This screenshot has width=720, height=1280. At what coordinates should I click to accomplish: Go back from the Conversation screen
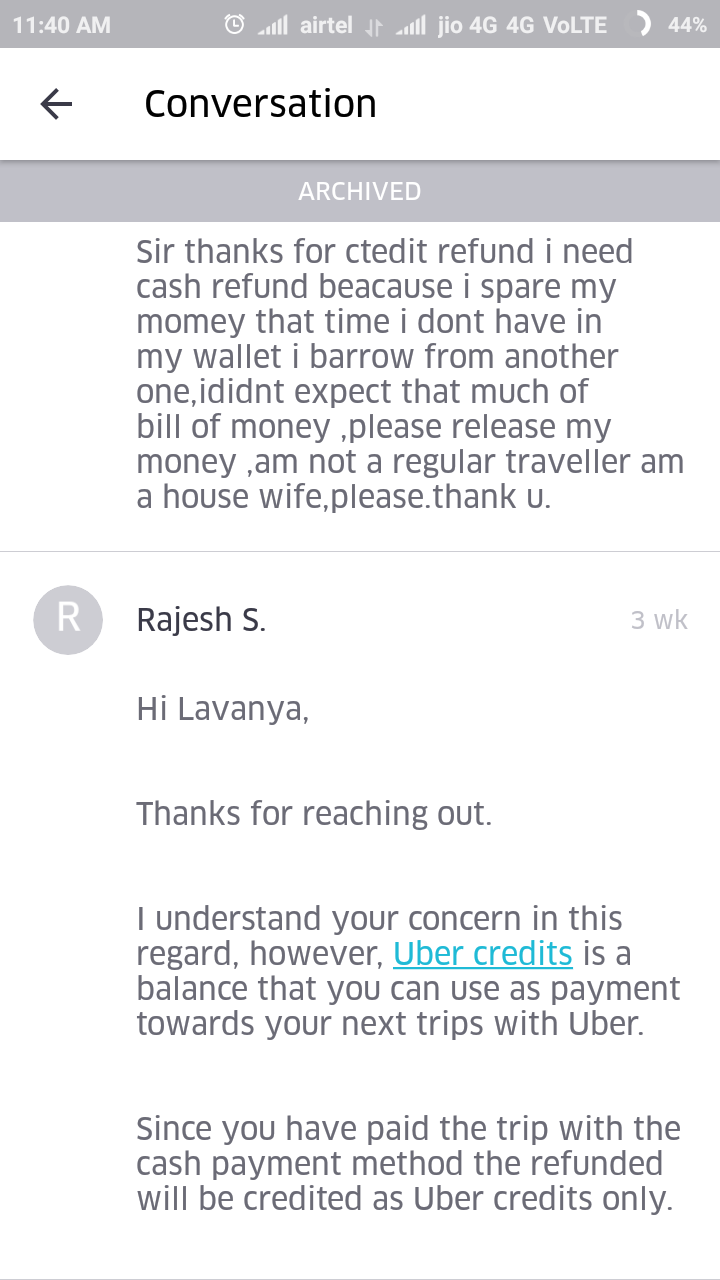(x=56, y=104)
